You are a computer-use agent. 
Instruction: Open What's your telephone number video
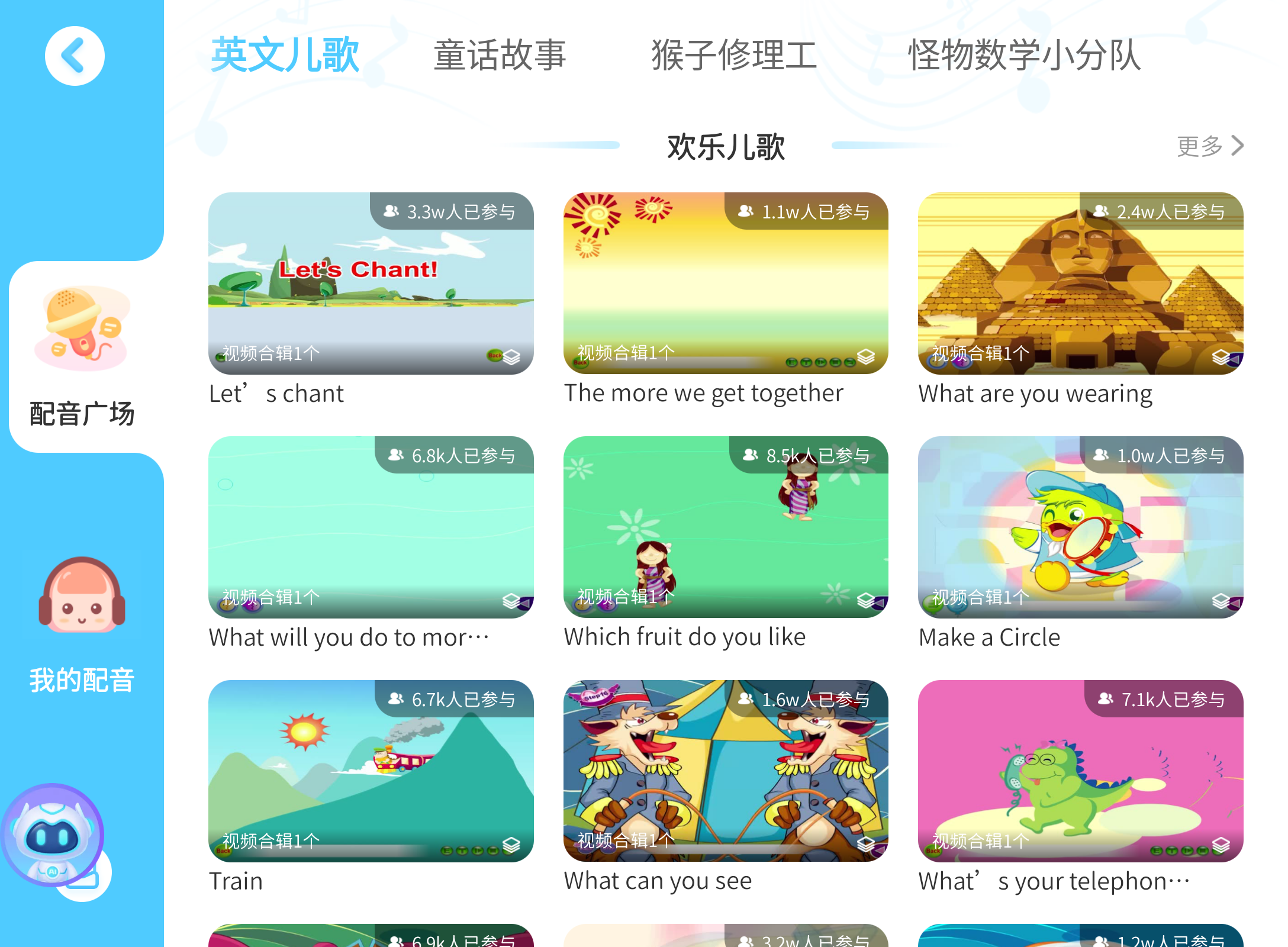(x=1080, y=771)
